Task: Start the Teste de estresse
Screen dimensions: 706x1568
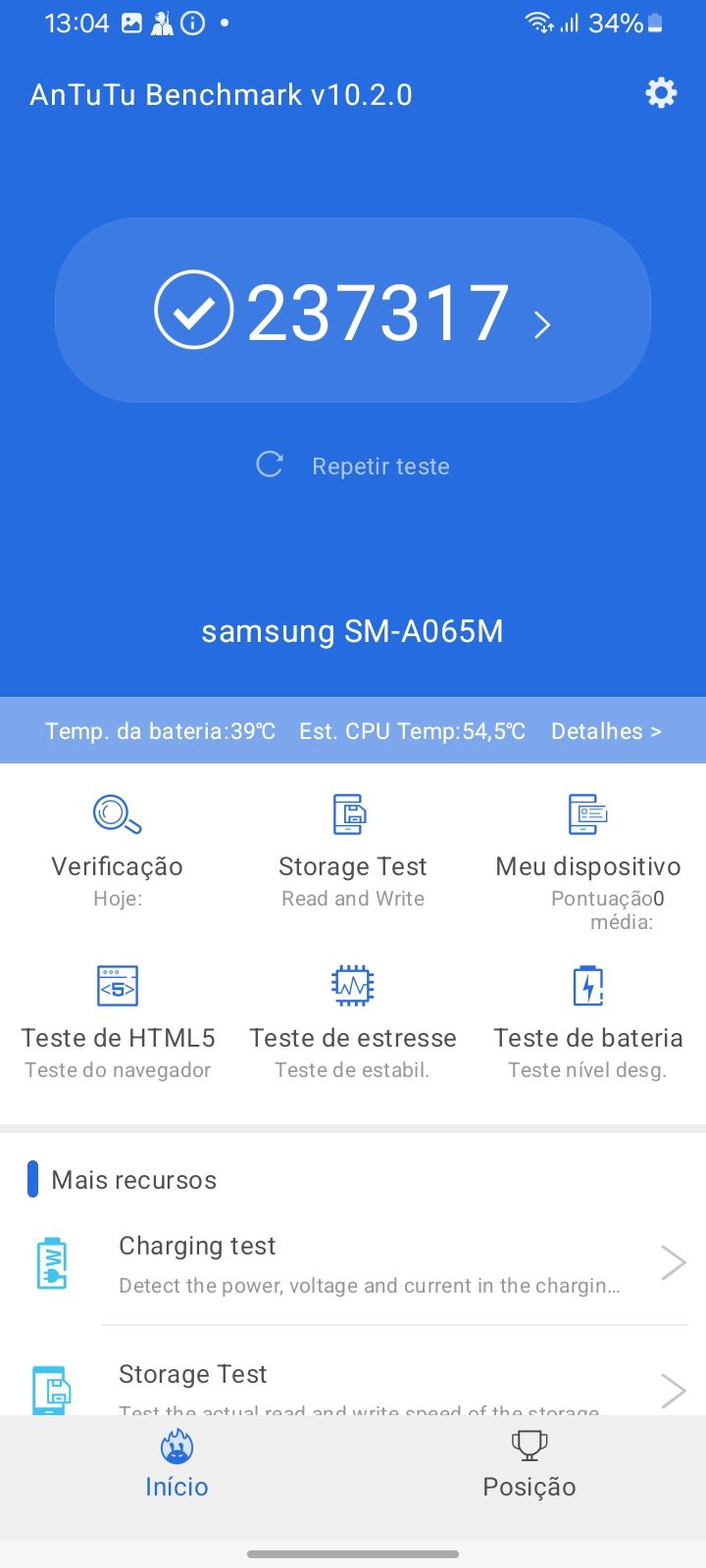Action: click(353, 1019)
